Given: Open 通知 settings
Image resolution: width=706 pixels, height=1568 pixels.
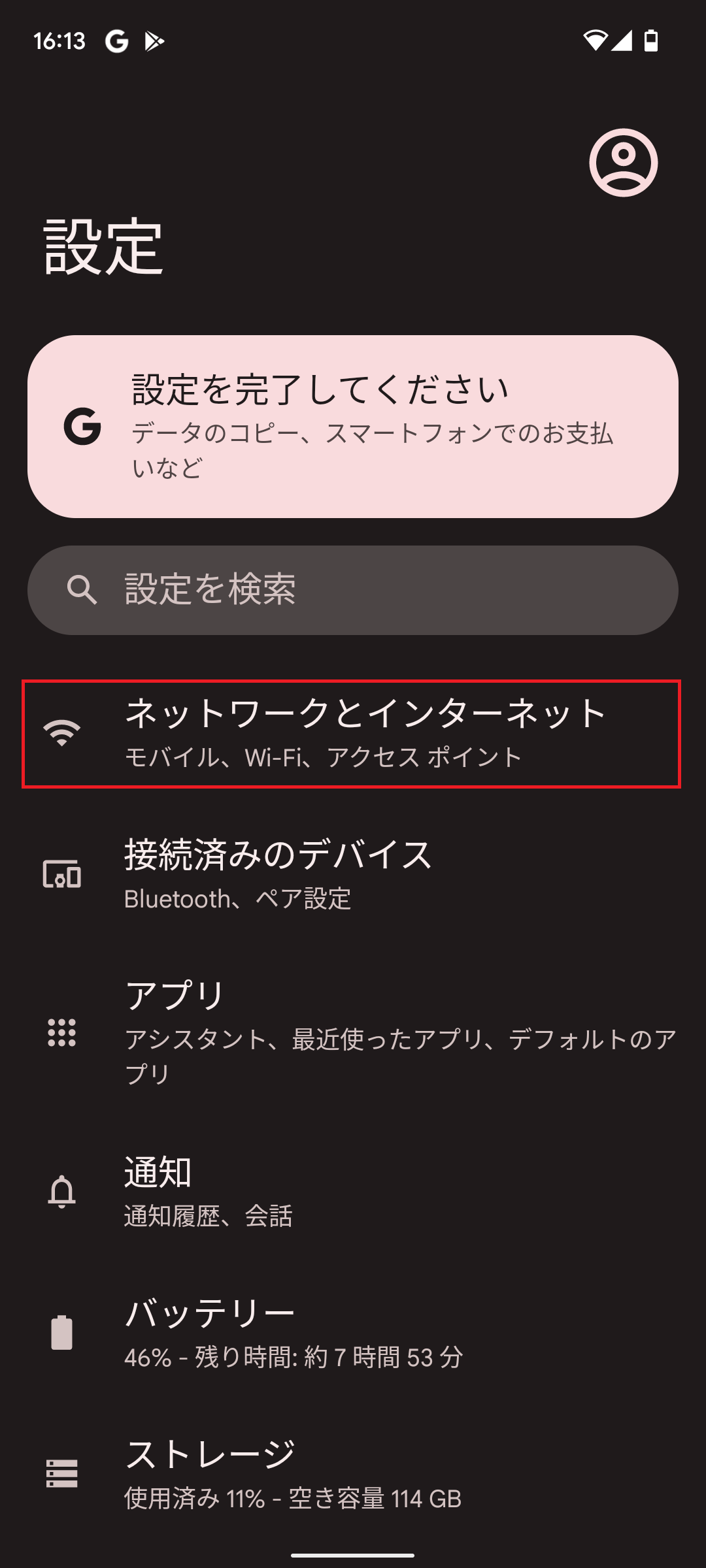Looking at the screenshot, I should (353, 1191).
